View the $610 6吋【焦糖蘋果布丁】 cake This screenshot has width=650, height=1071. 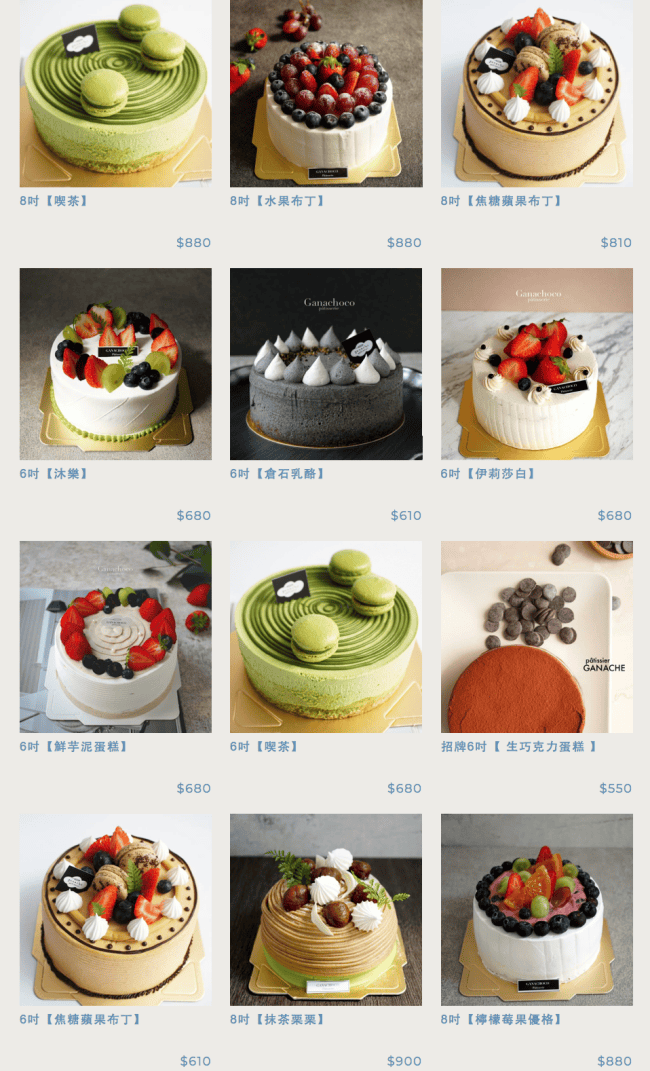pos(115,909)
